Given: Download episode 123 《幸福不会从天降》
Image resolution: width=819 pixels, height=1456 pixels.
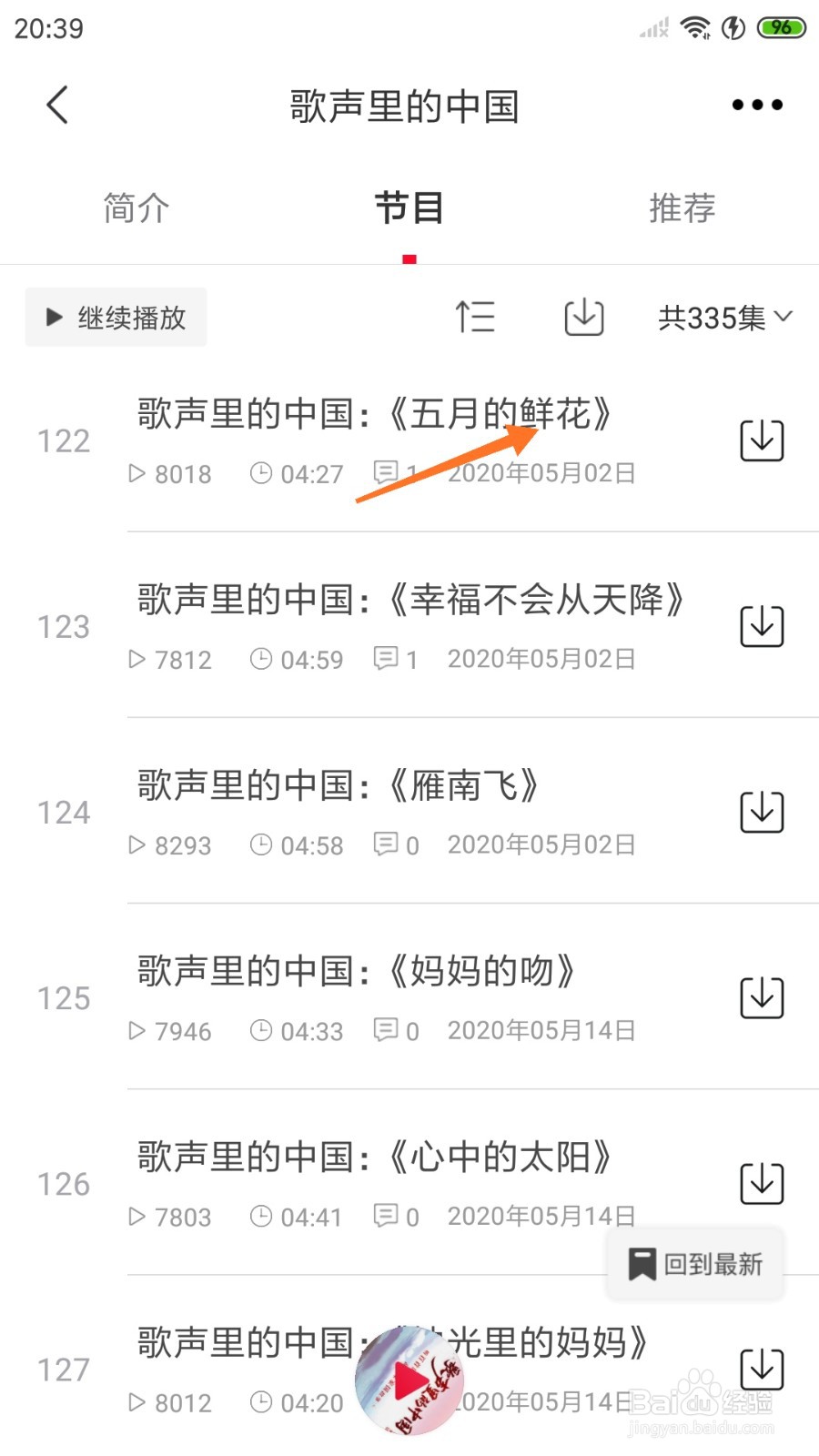Looking at the screenshot, I should [763, 625].
